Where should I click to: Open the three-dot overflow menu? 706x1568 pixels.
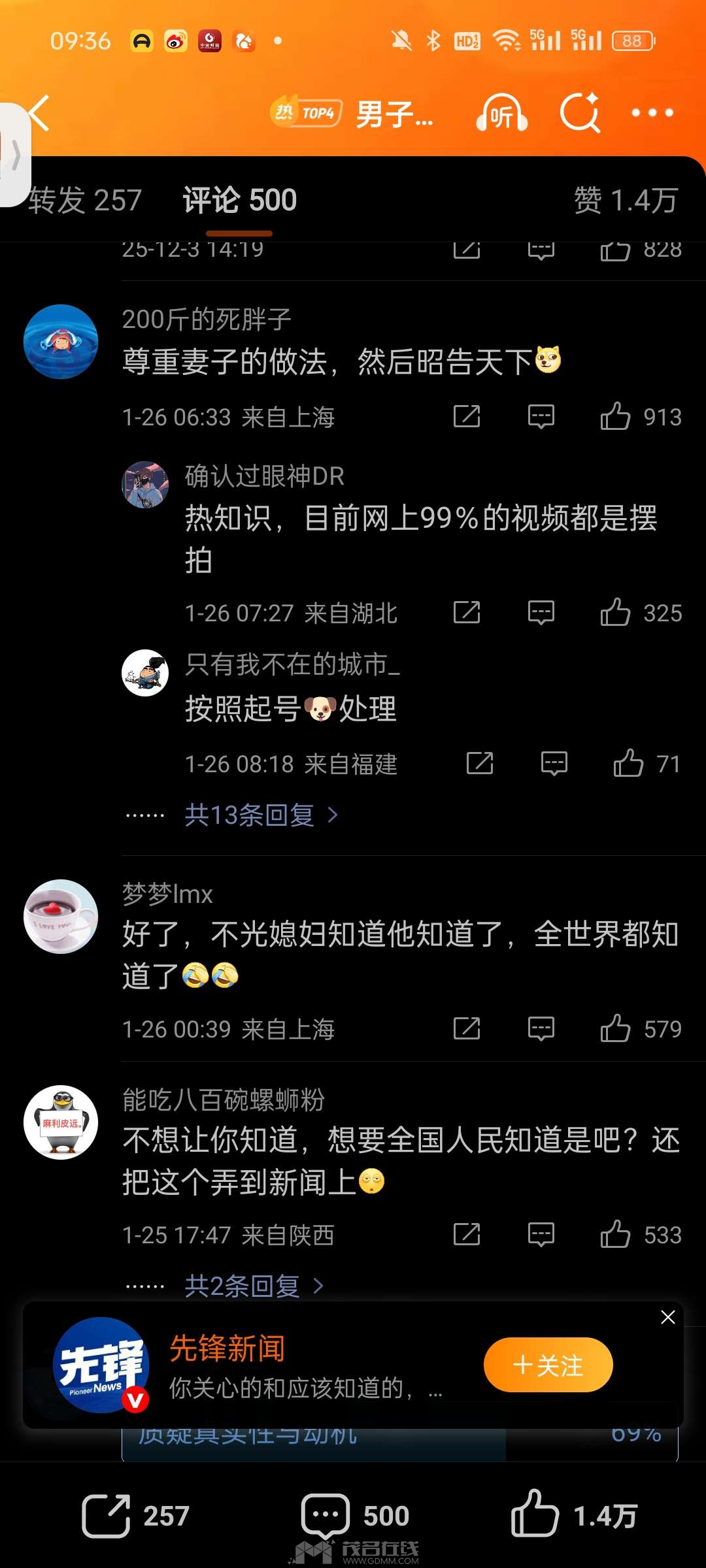(652, 113)
